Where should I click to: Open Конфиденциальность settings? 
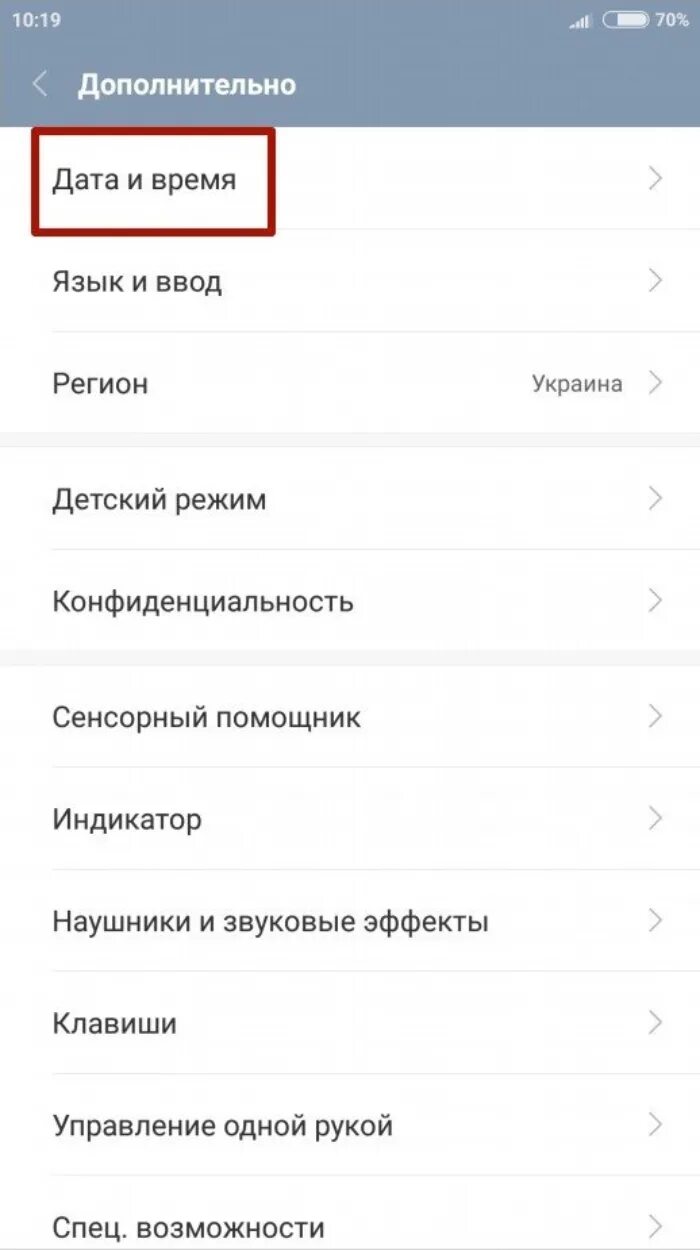(x=203, y=601)
